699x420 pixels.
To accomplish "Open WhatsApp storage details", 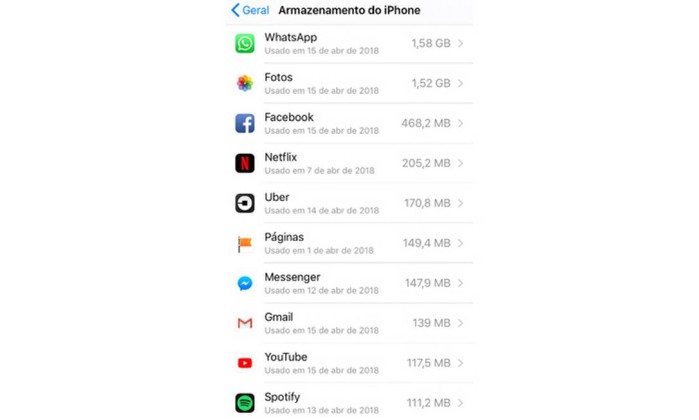I will [x=350, y=44].
